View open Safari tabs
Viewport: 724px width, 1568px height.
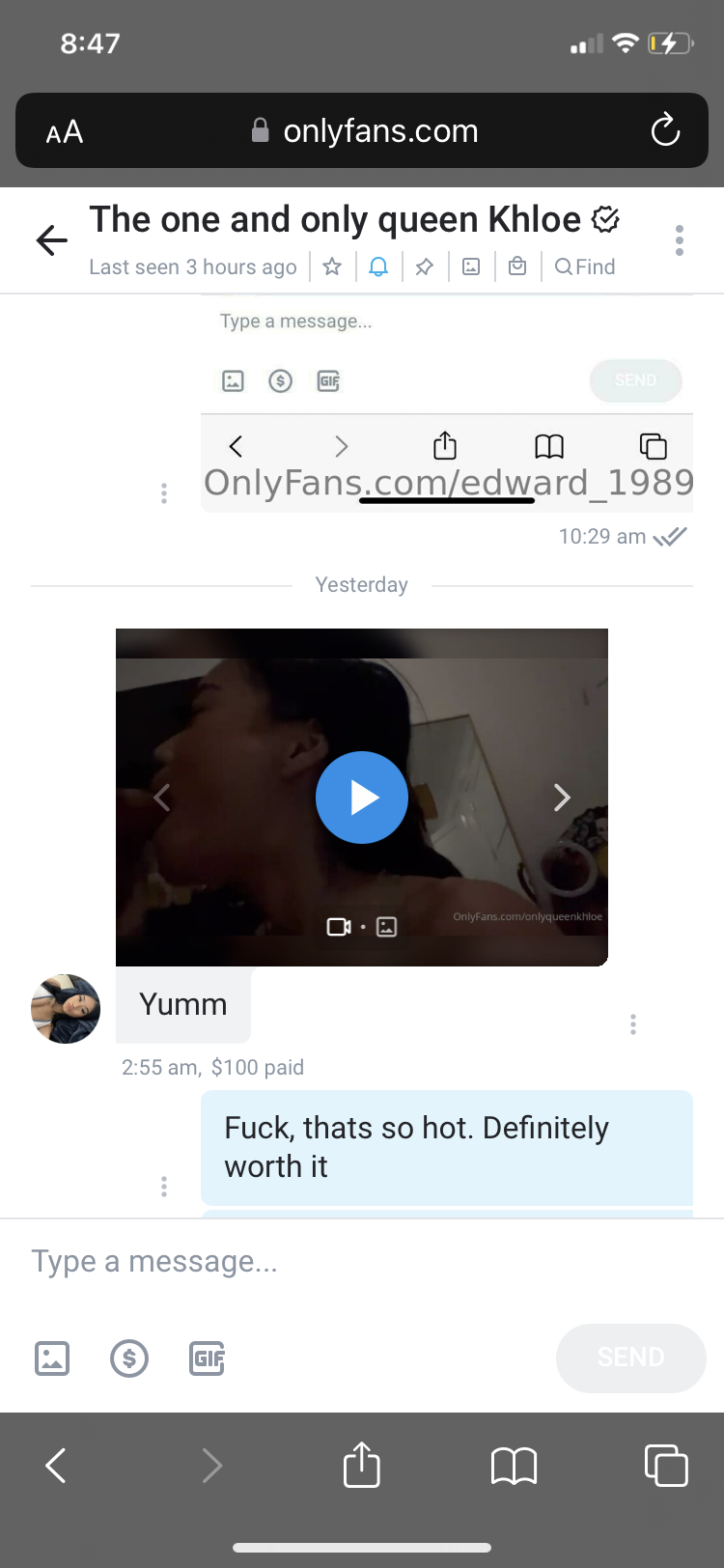[x=666, y=1465]
